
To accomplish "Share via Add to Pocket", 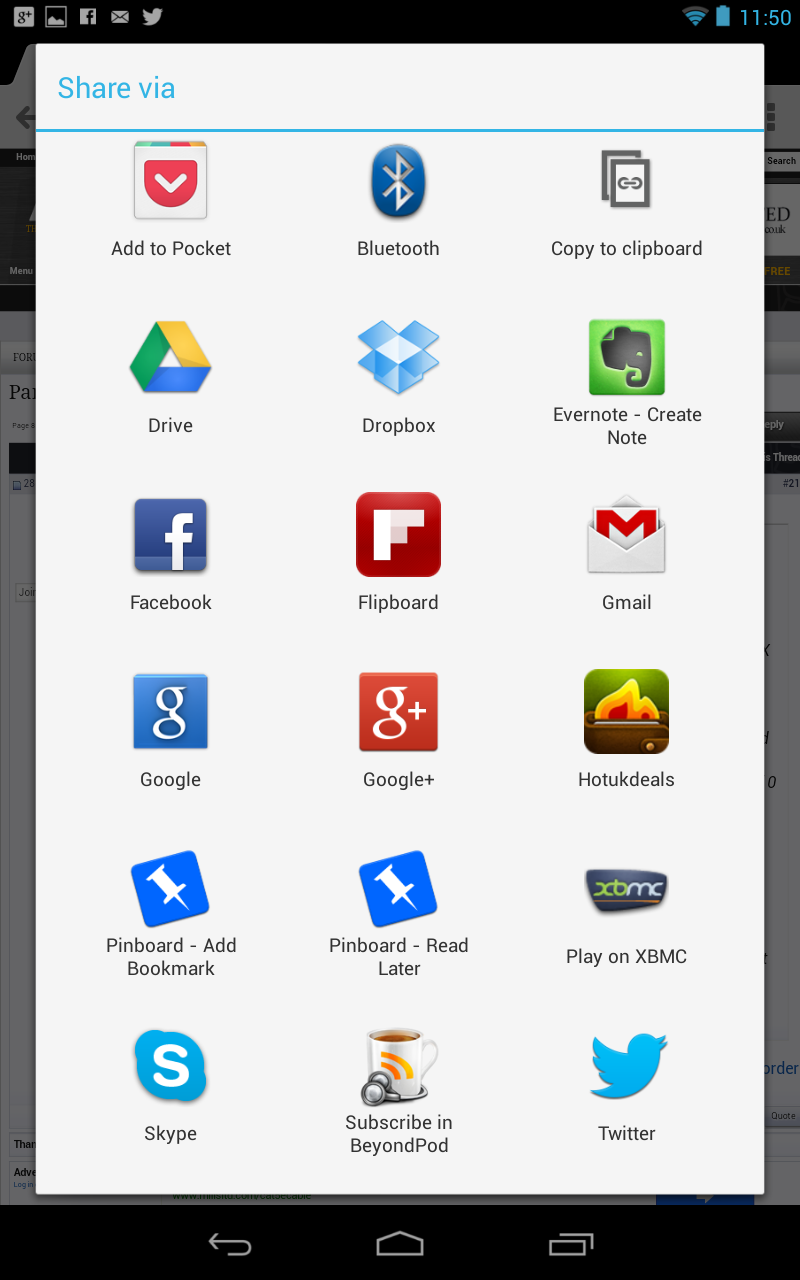I will coord(171,201).
